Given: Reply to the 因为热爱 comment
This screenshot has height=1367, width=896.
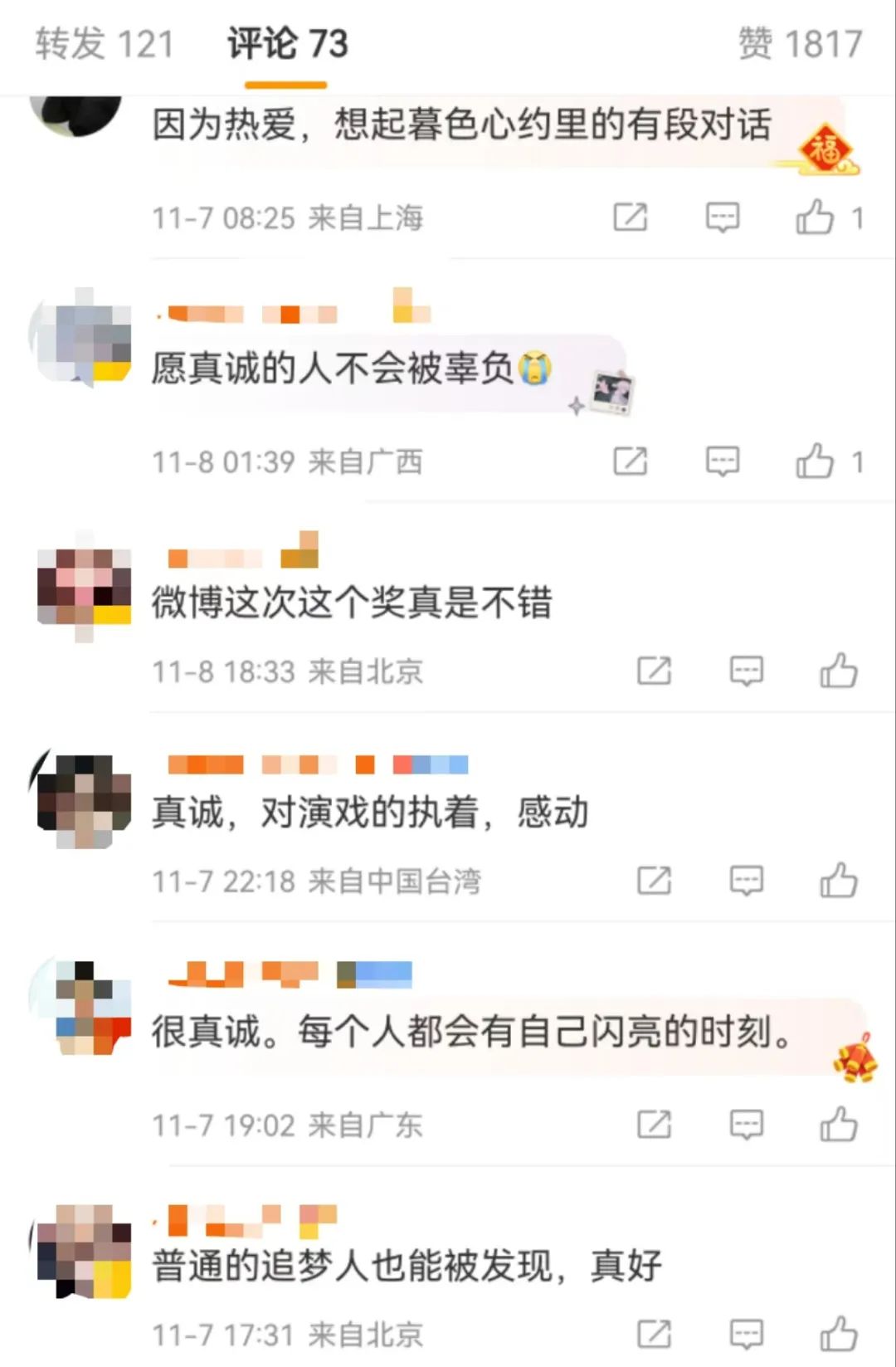Looking at the screenshot, I should [x=722, y=217].
